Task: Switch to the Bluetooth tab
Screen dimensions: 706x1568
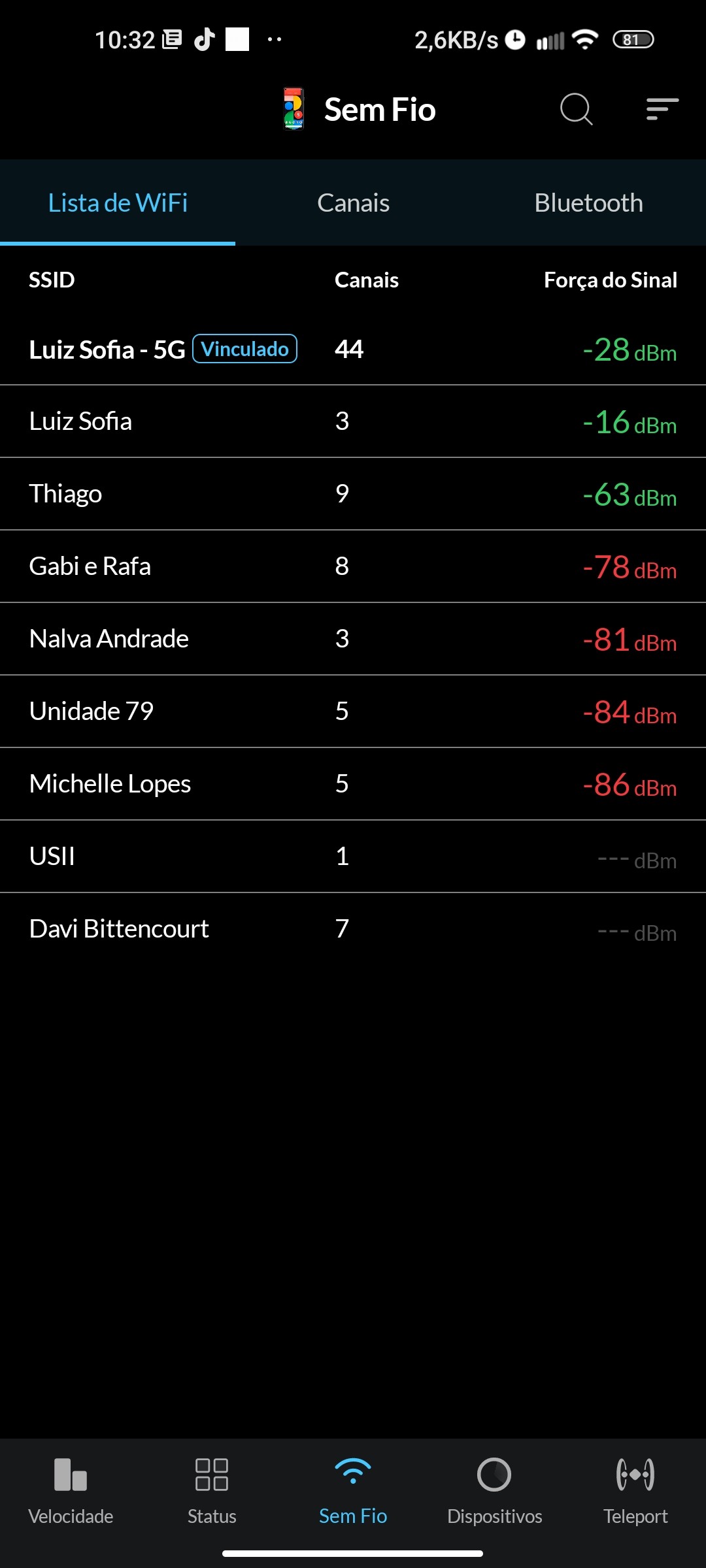Action: click(588, 203)
